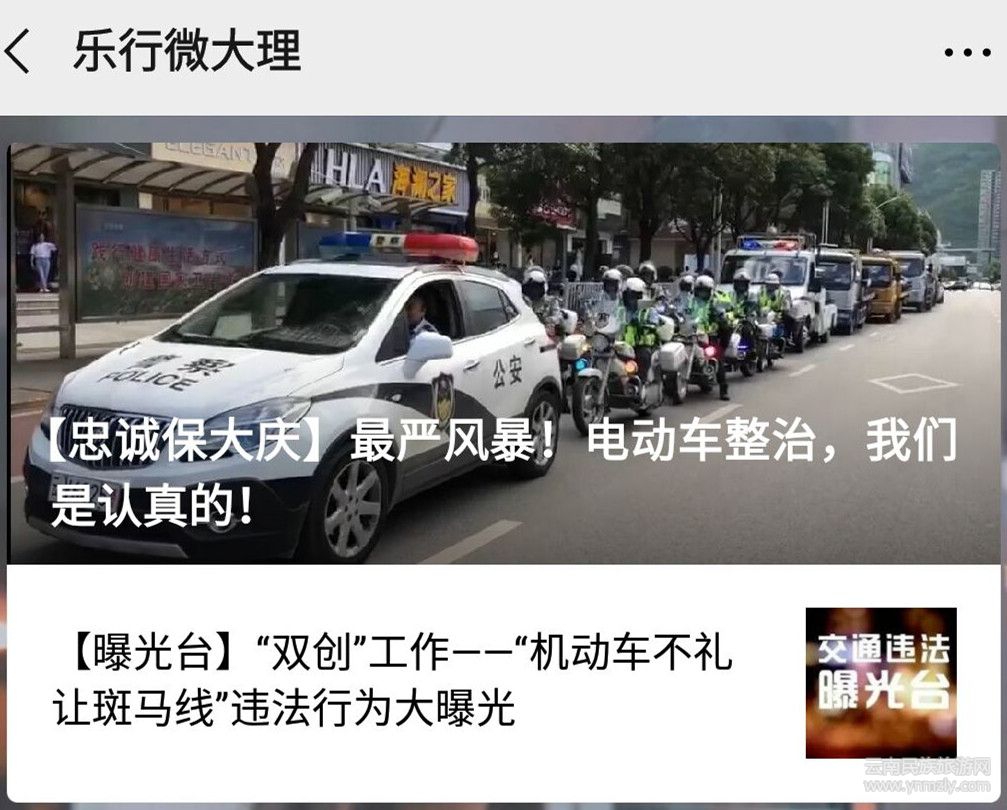The width and height of the screenshot is (1007, 810).
Task: Go back from 乐行微大理
Action: (x=18, y=51)
